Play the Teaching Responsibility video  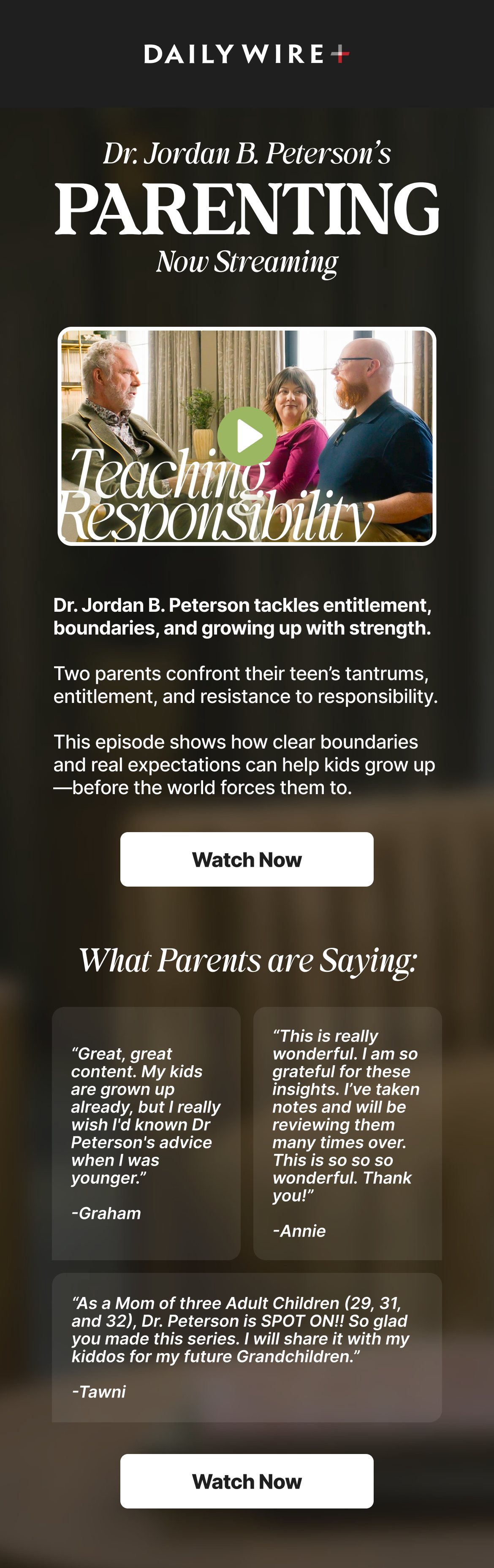point(247,436)
